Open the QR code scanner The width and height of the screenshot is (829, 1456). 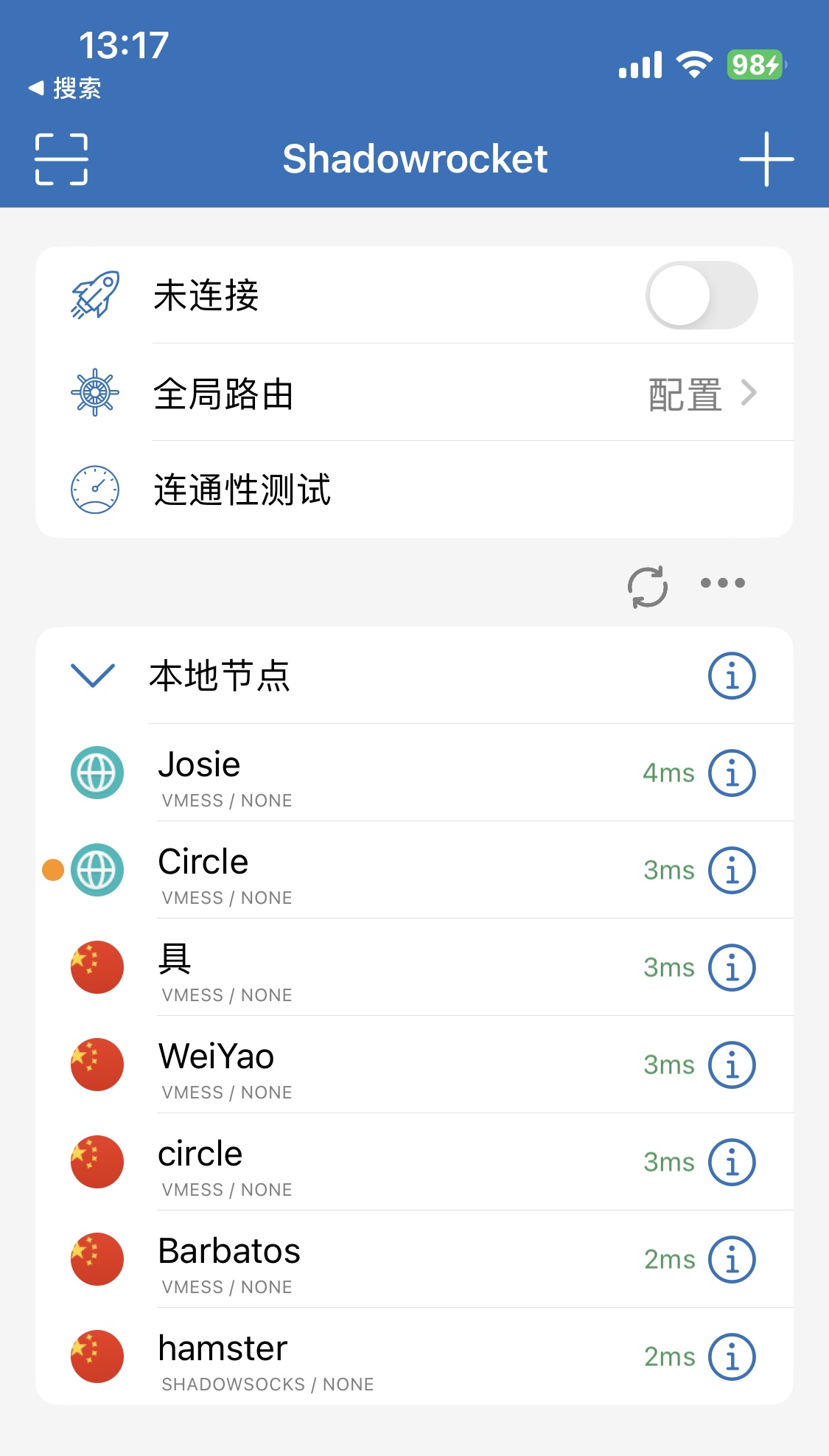tap(61, 159)
